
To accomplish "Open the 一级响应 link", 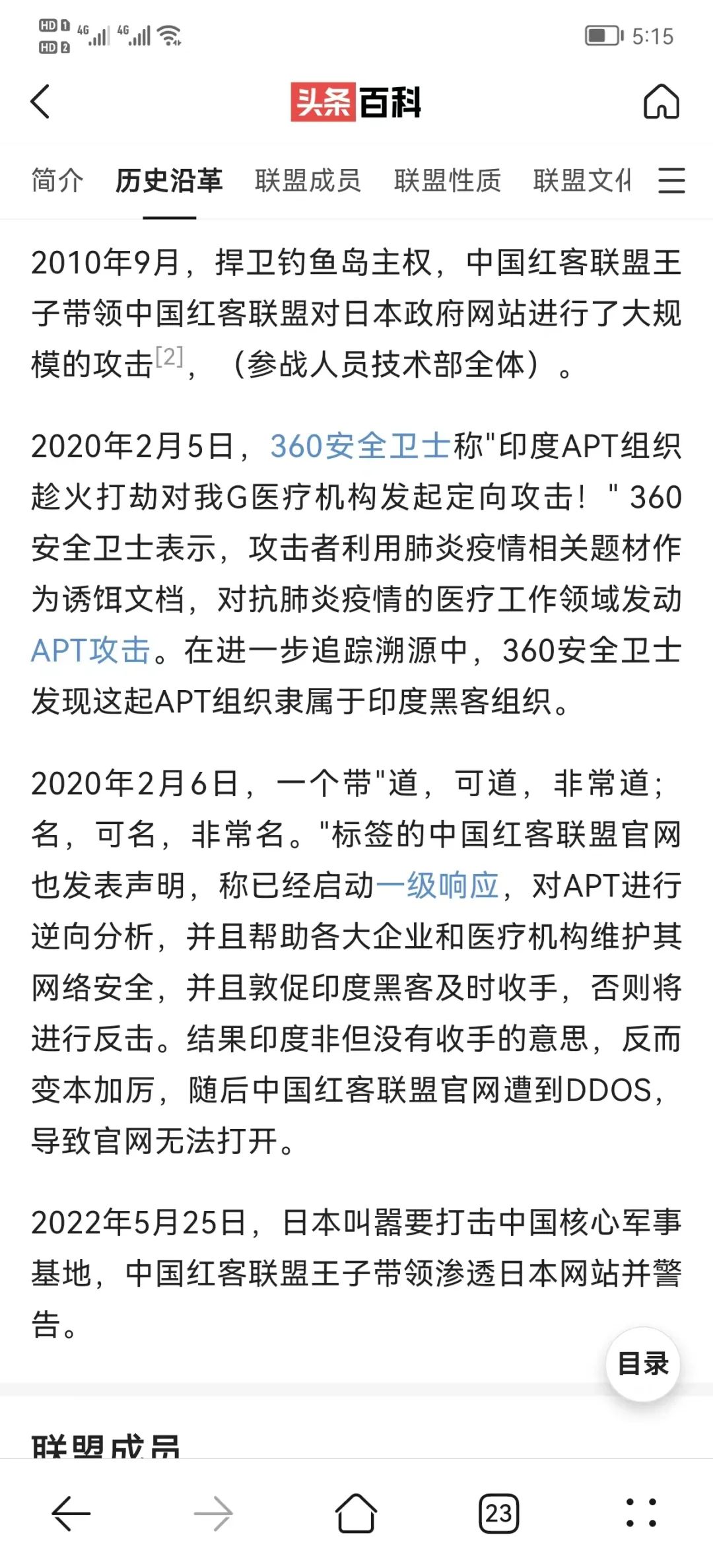I will 437,885.
